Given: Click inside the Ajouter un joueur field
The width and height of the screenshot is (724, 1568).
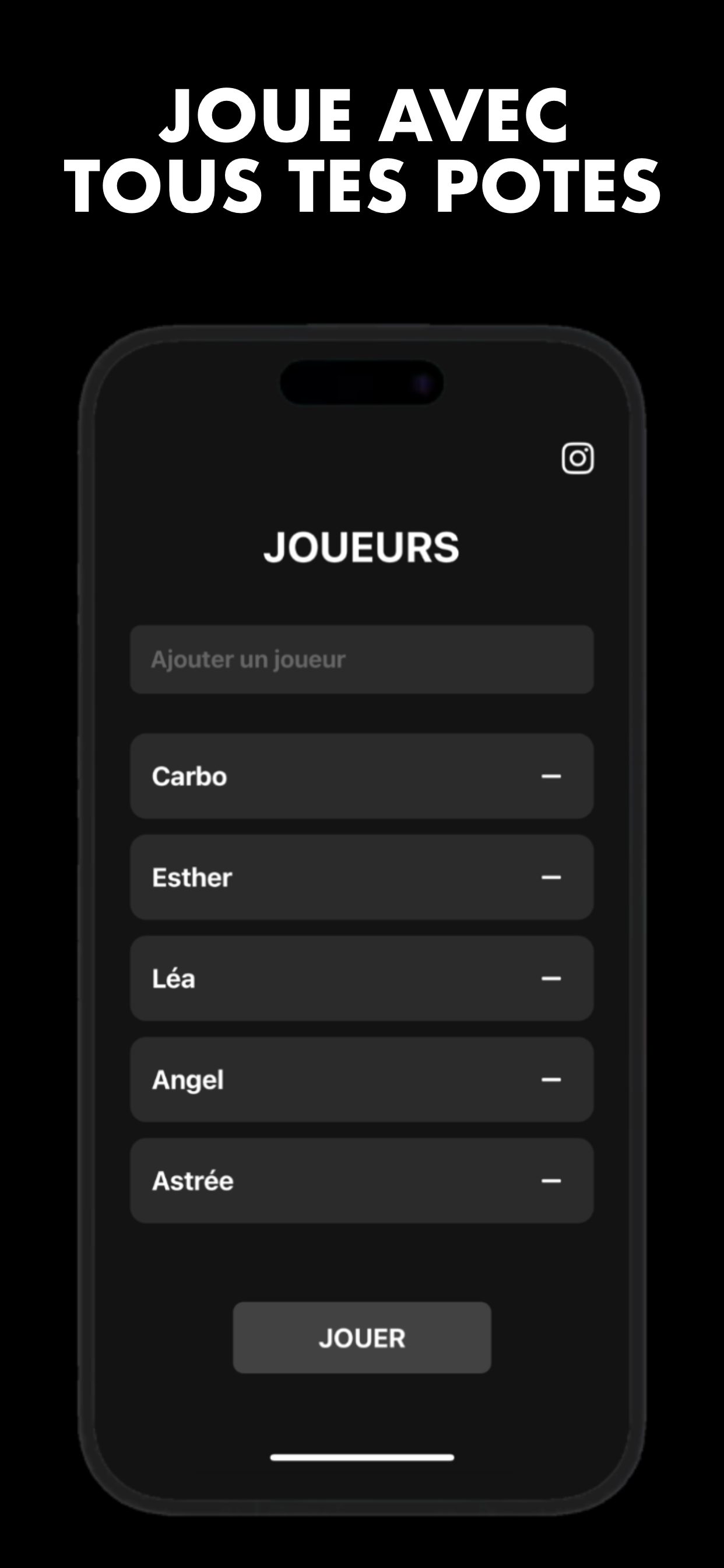Looking at the screenshot, I should coord(362,659).
